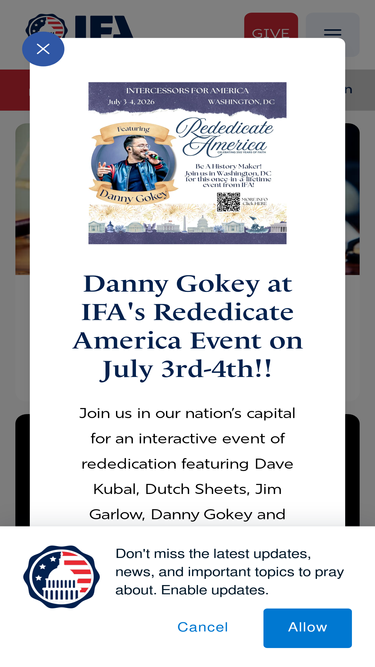Close the Rededicate America popup
The height and width of the screenshot is (667, 375).
coord(43,49)
